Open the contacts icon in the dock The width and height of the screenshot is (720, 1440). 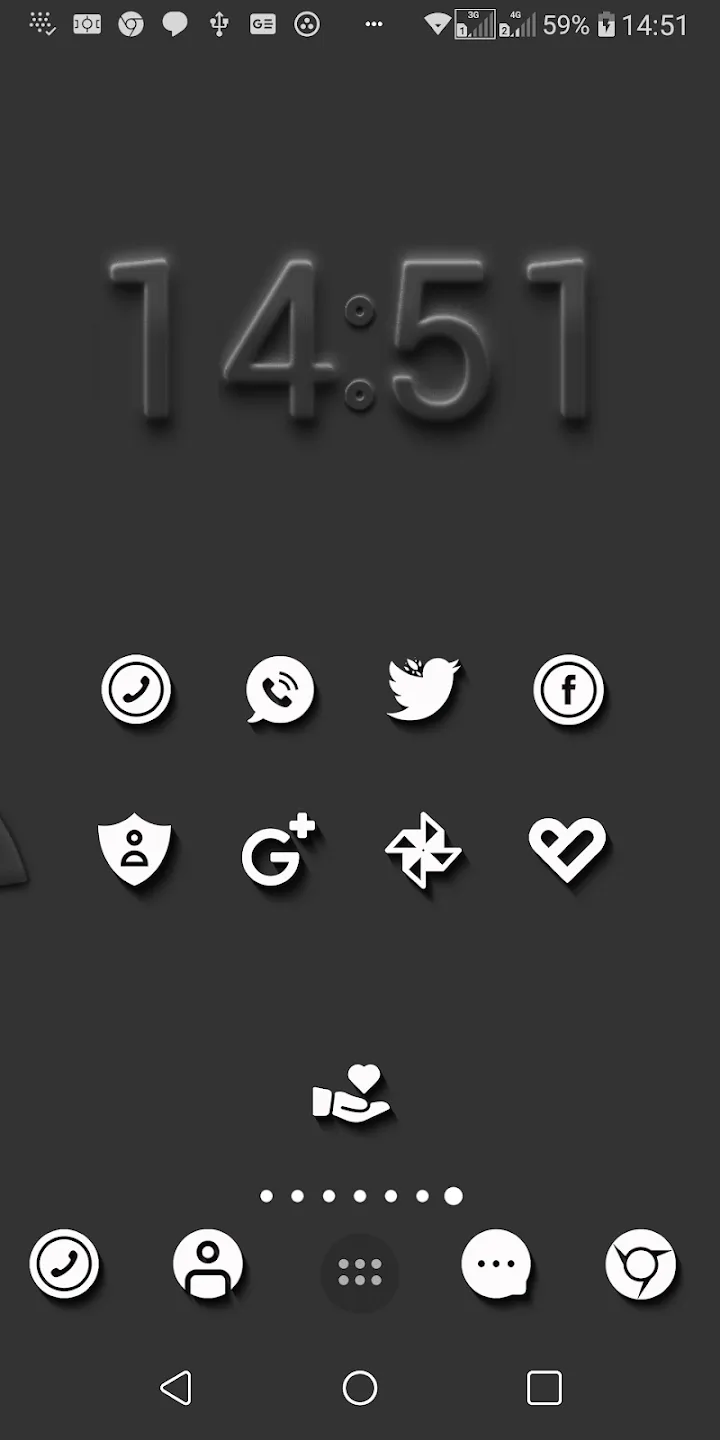[208, 1265]
